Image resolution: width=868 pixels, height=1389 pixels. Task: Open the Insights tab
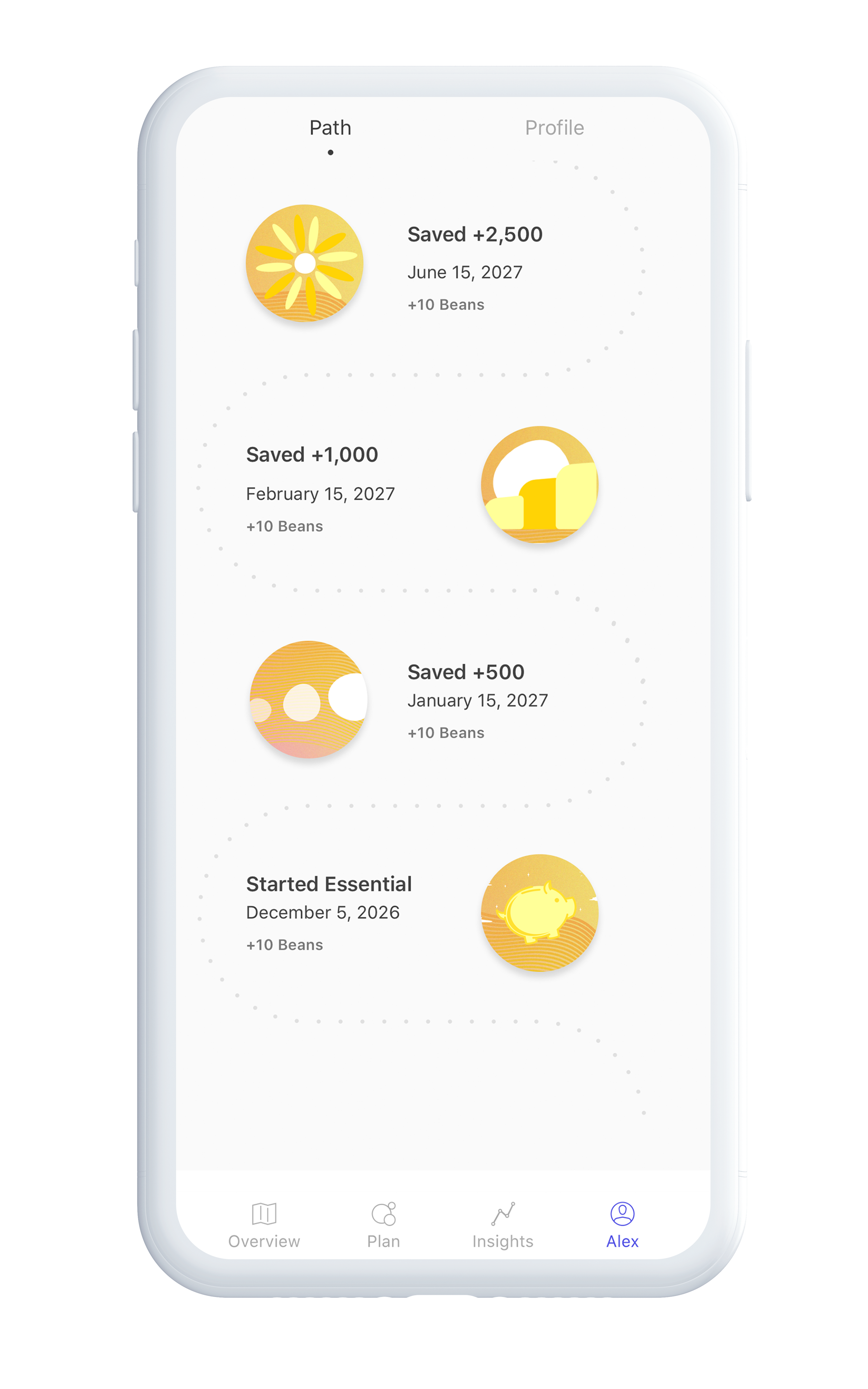pyautogui.click(x=503, y=1225)
